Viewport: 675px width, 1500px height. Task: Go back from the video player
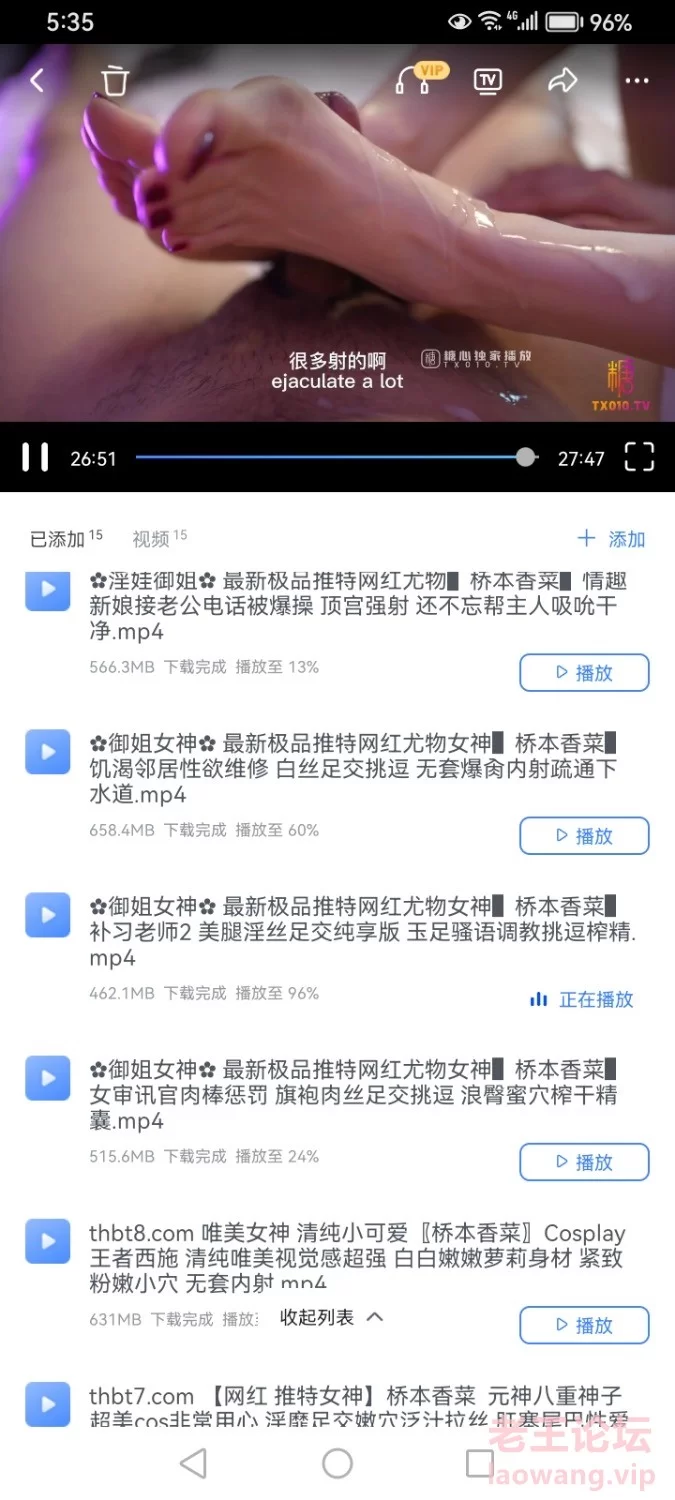[37, 81]
